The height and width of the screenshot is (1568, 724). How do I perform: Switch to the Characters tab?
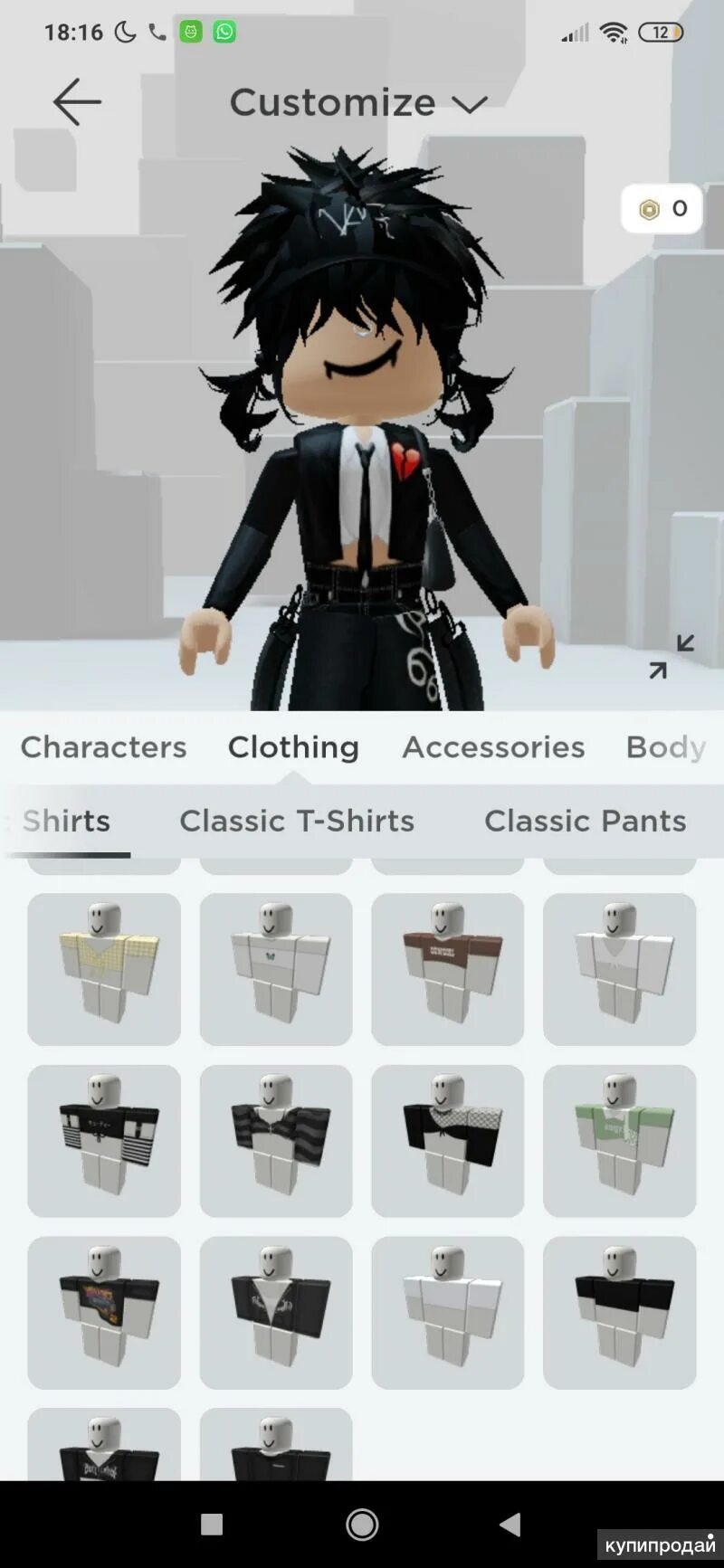click(103, 747)
